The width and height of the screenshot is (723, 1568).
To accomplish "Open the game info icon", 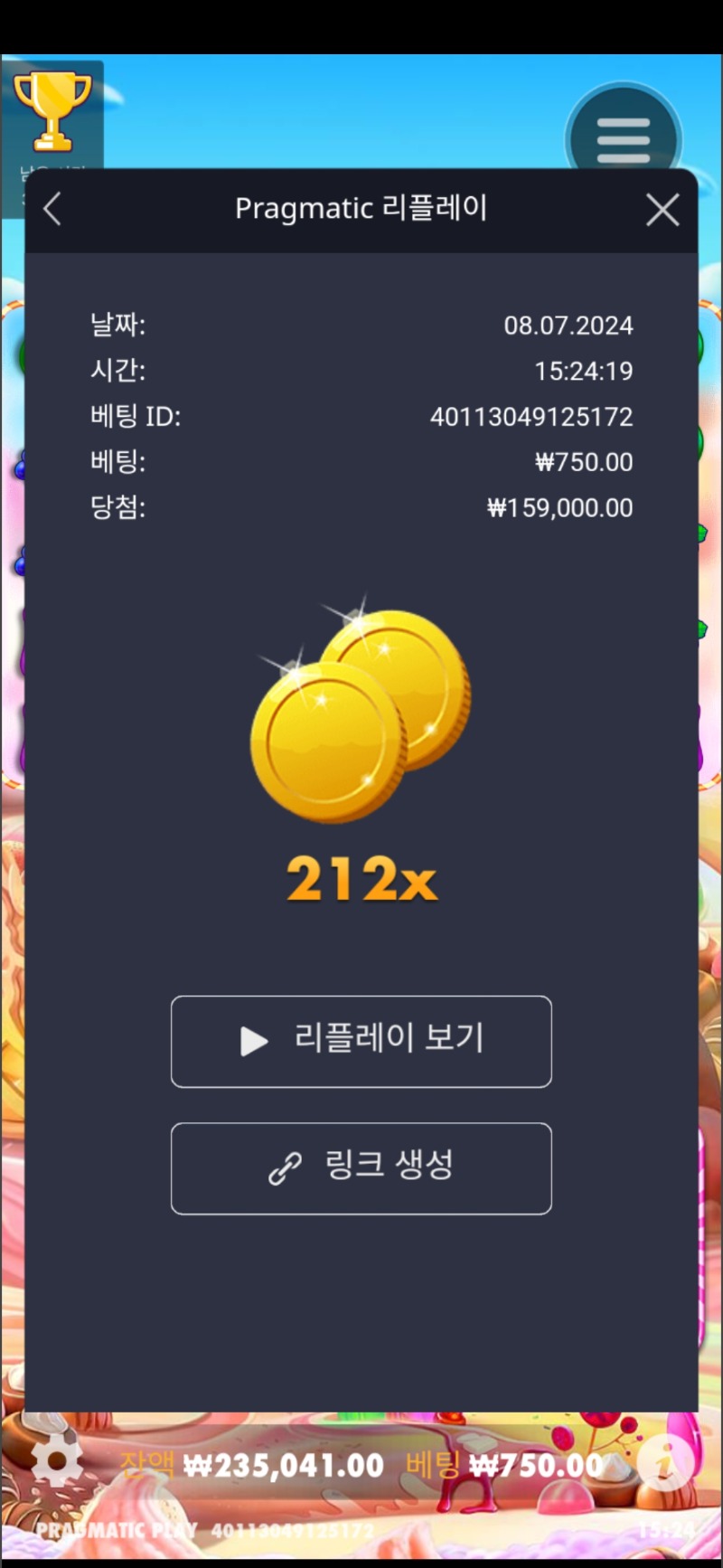I will [x=664, y=1461].
